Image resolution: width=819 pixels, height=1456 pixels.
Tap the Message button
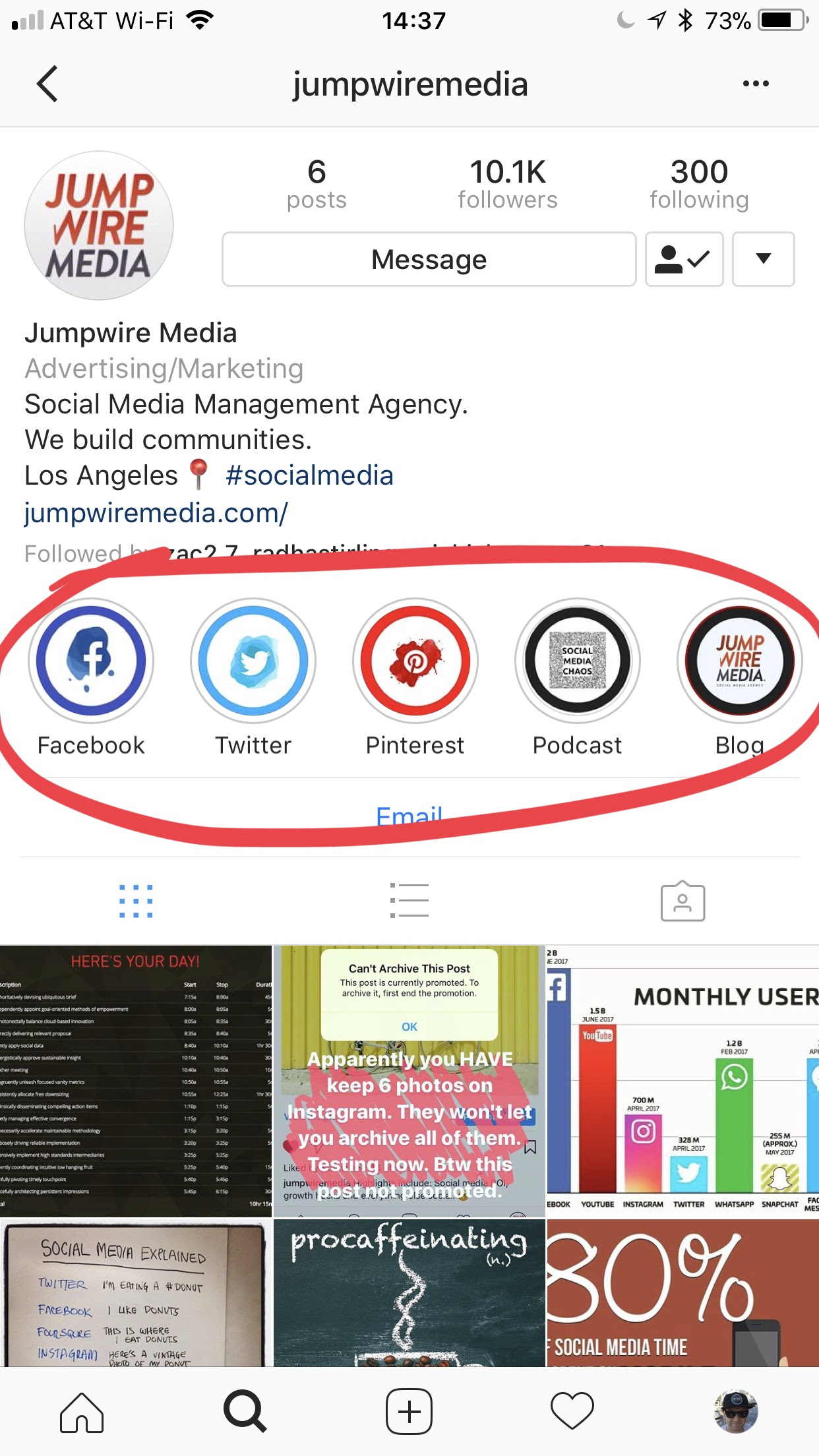tap(429, 259)
